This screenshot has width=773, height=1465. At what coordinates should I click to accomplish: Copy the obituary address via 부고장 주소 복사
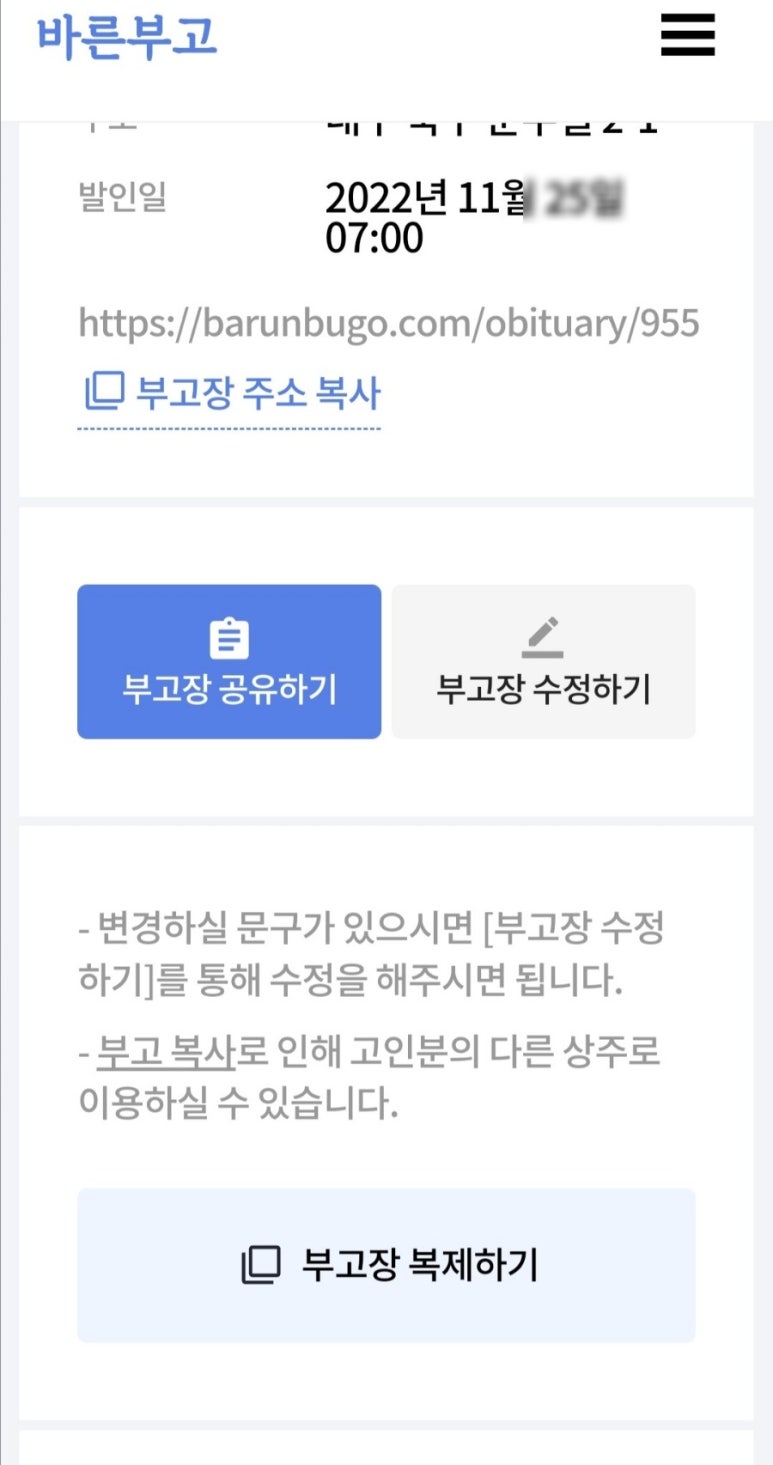(229, 393)
